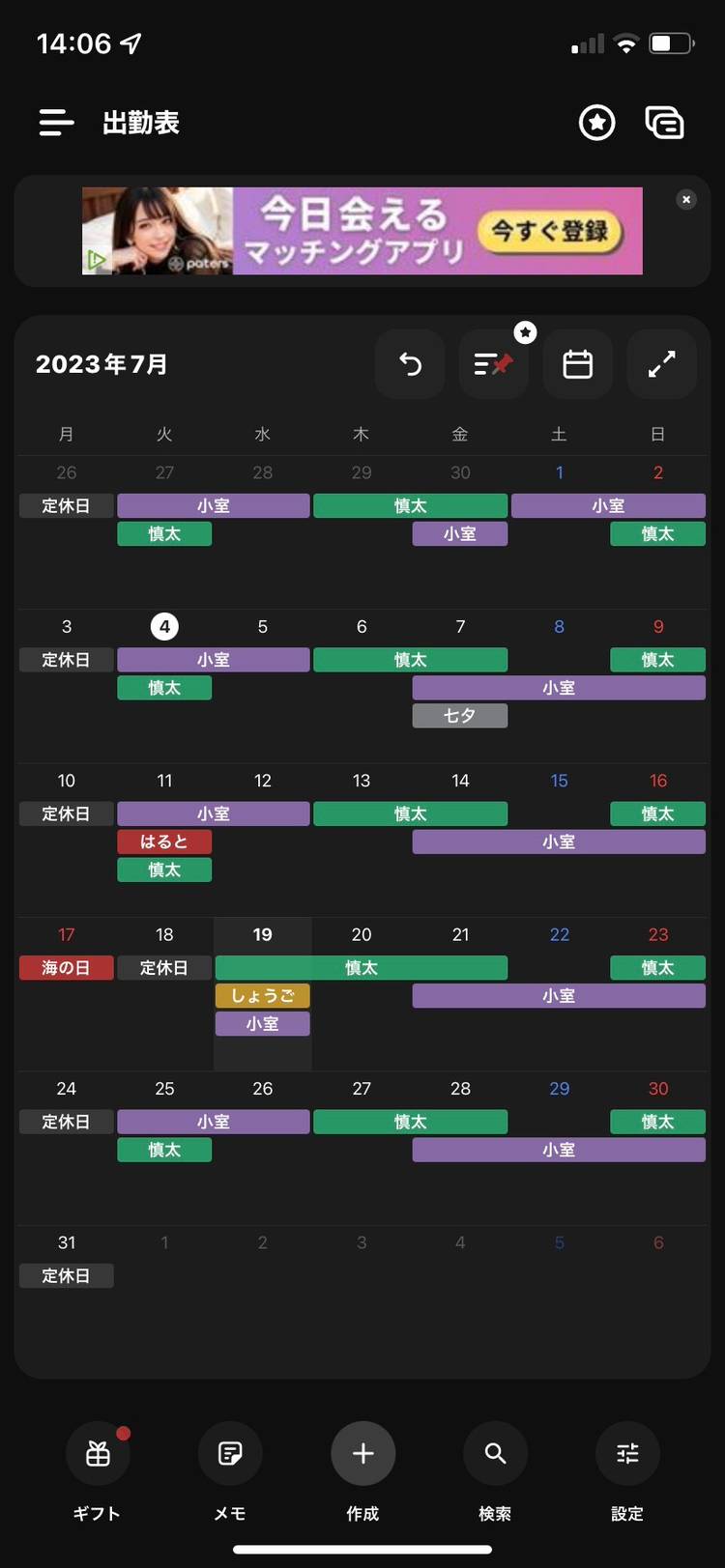Viewport: 725px width, 1568px height.
Task: Open the pinned list filter button
Action: [x=493, y=364]
